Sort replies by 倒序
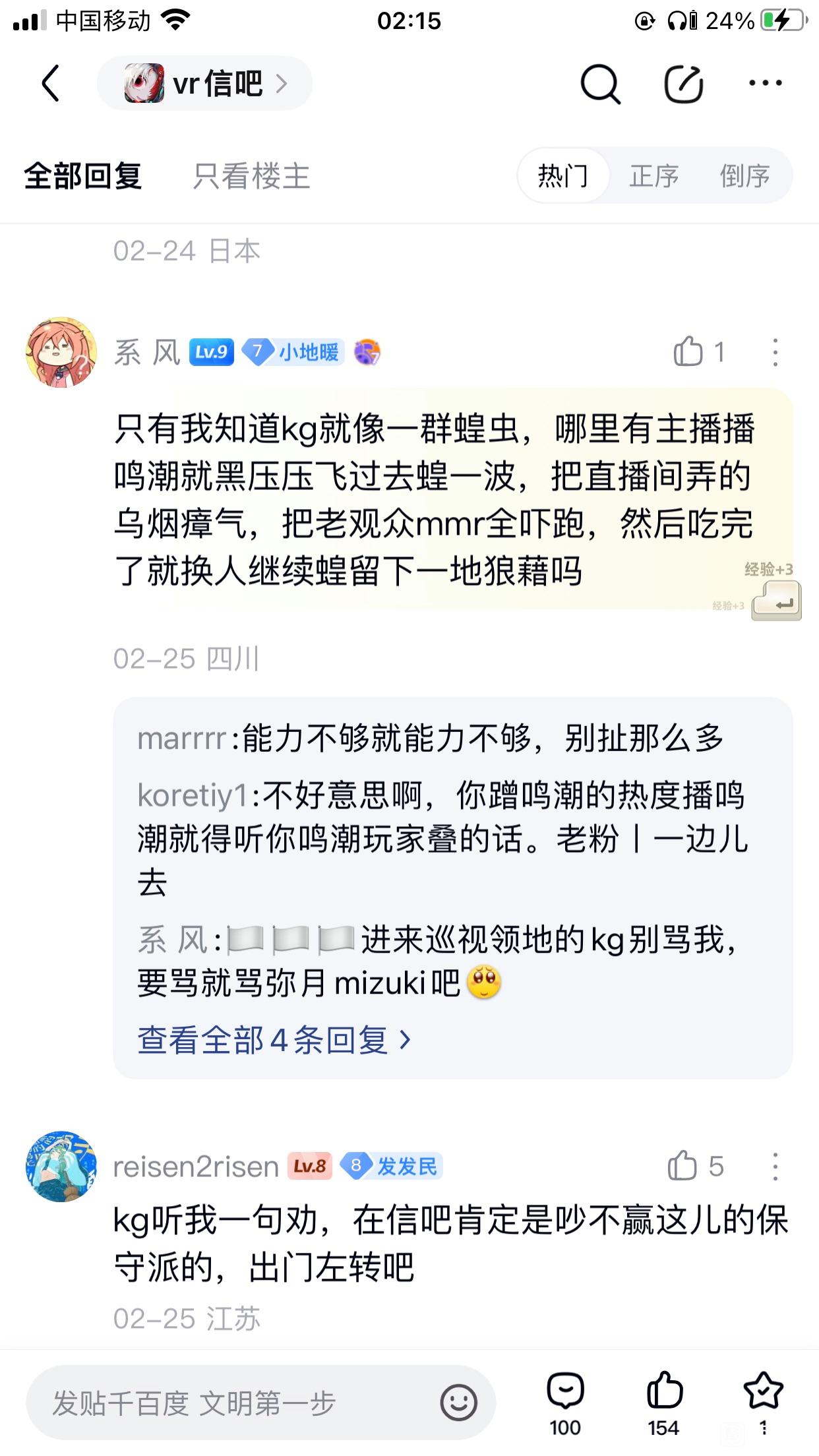Screen dimensions: 819x1456 tap(744, 176)
